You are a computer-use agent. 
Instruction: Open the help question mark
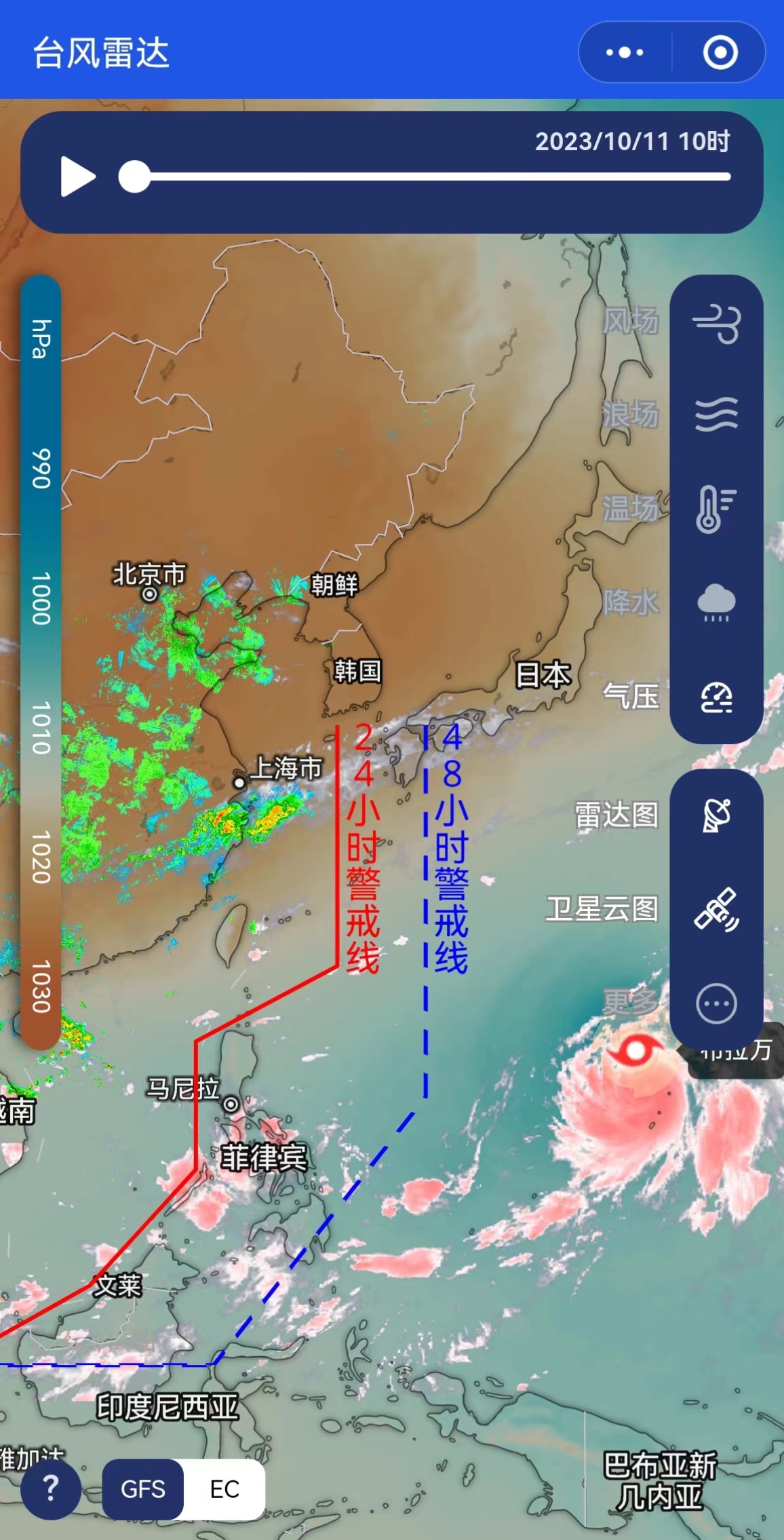point(50,1489)
